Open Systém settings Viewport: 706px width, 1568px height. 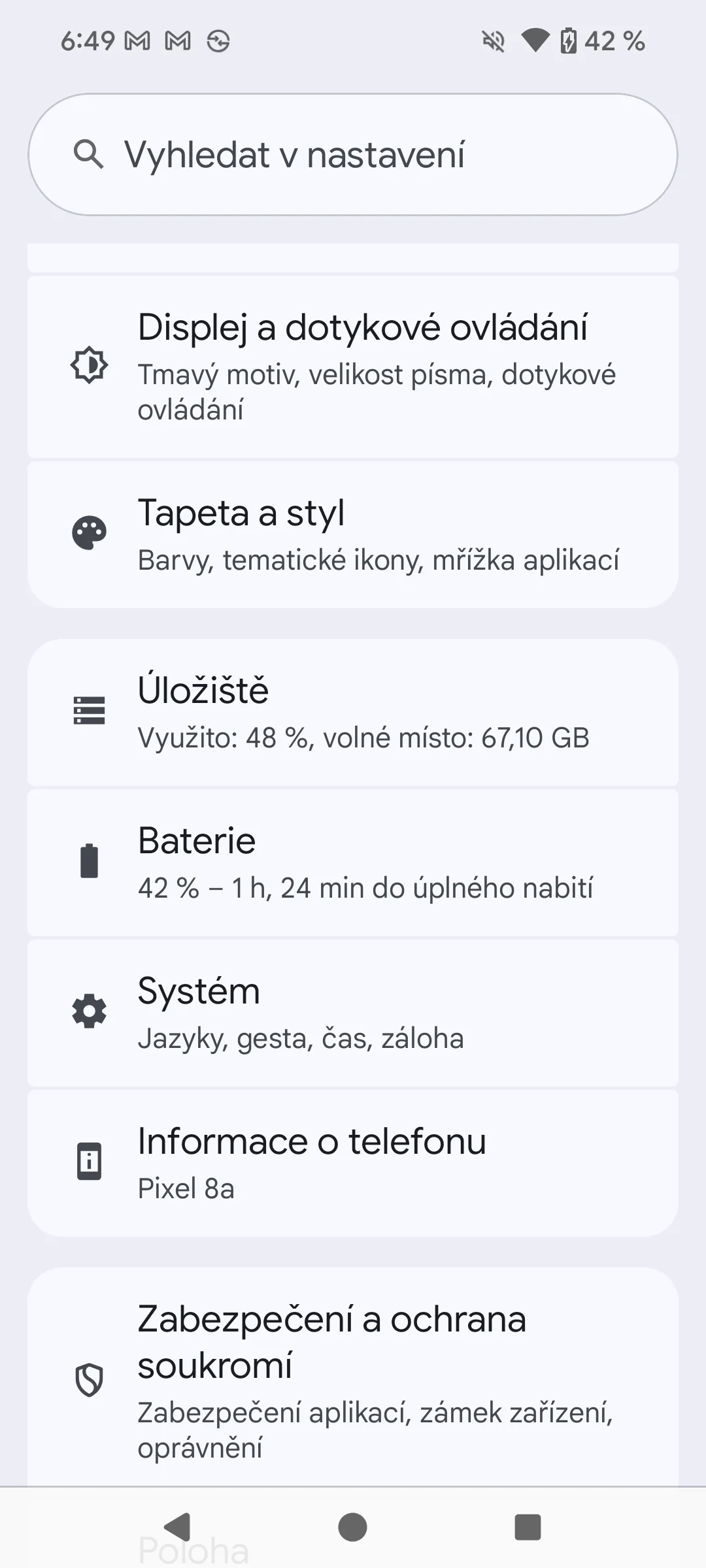pyautogui.click(x=353, y=1013)
